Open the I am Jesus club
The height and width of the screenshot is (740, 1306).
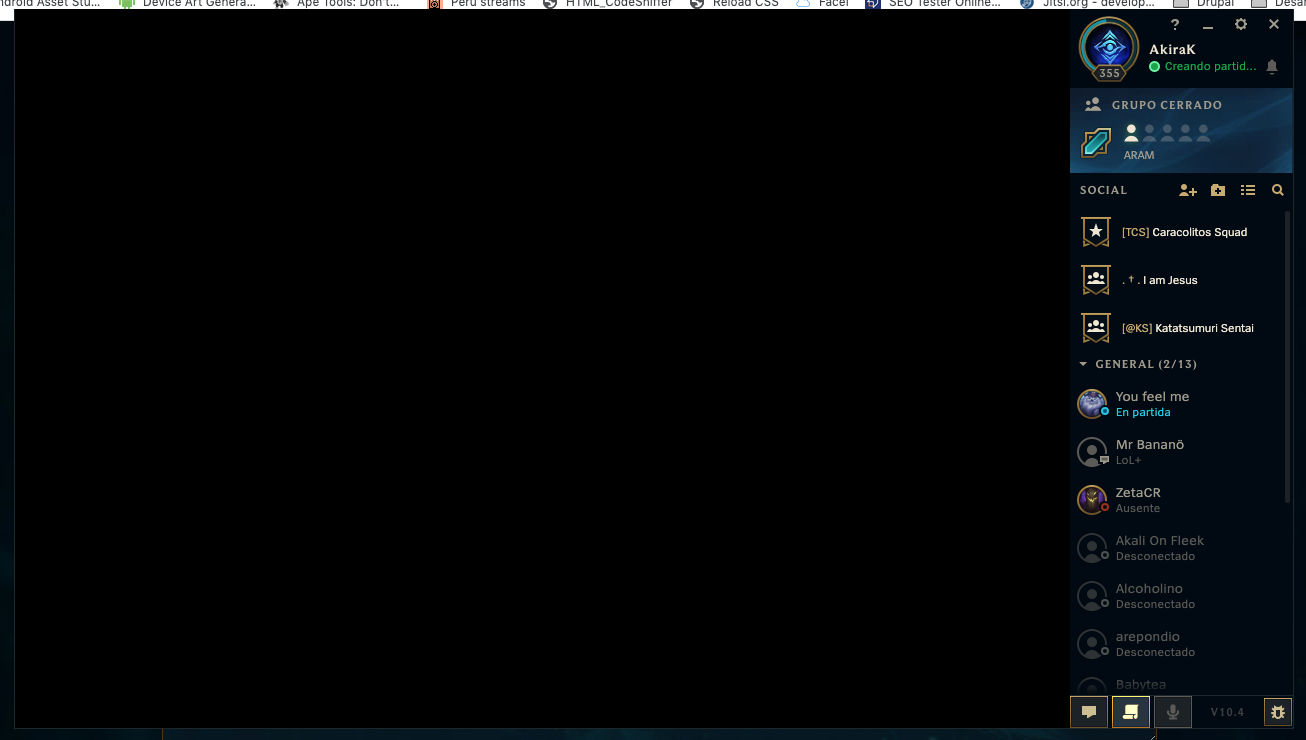[x=1160, y=280]
